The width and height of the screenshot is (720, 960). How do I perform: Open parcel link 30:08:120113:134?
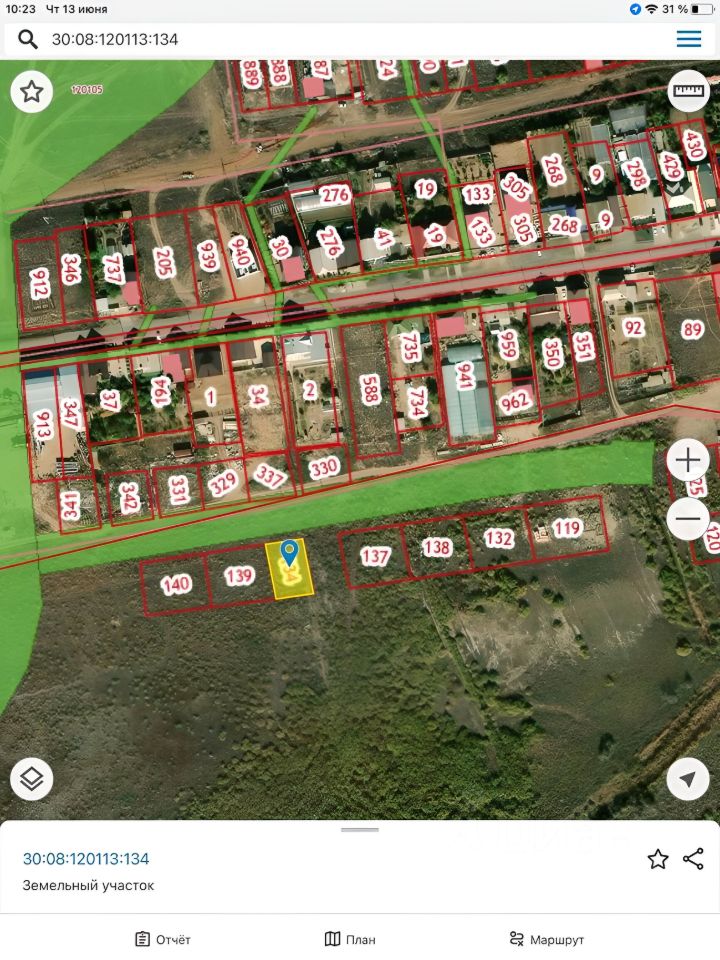(x=86, y=859)
